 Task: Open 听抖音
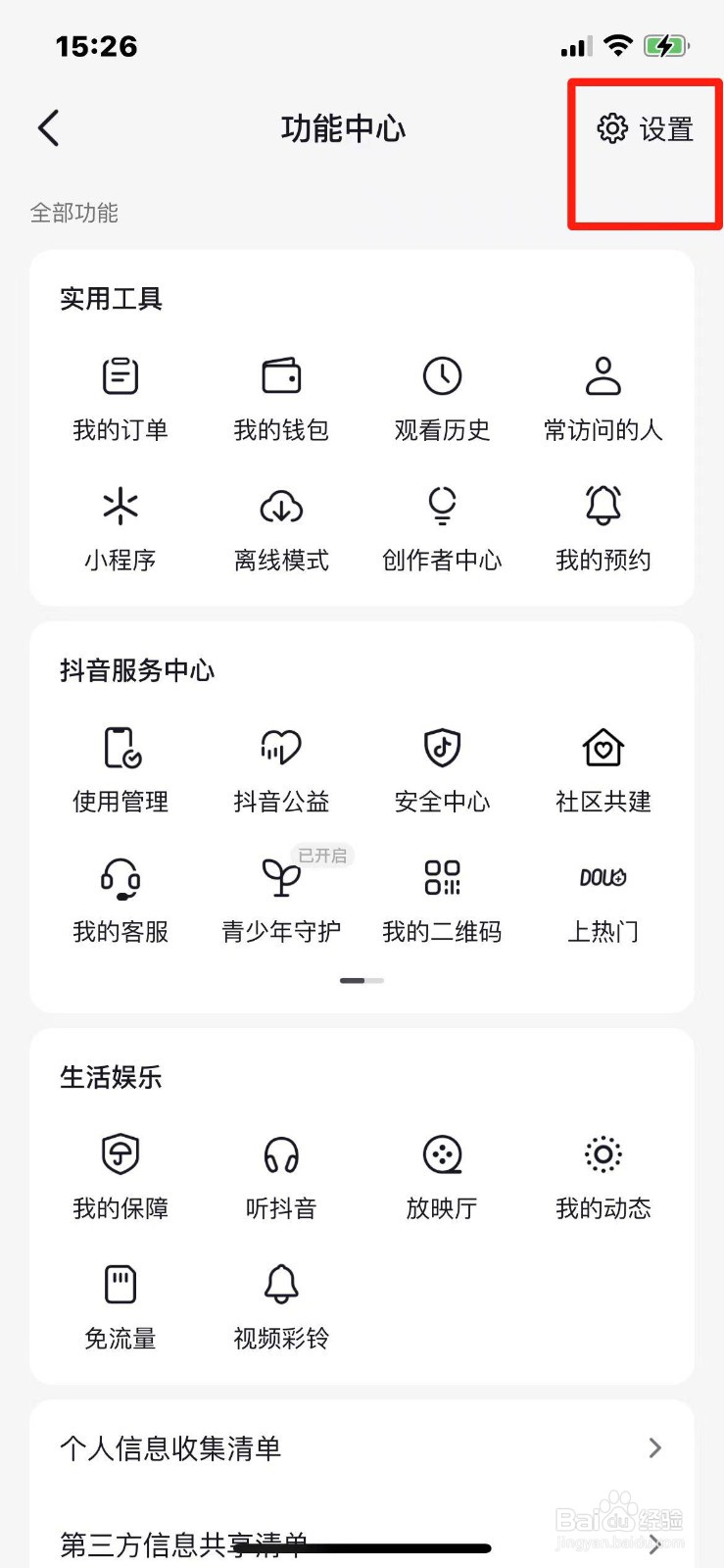(281, 1178)
